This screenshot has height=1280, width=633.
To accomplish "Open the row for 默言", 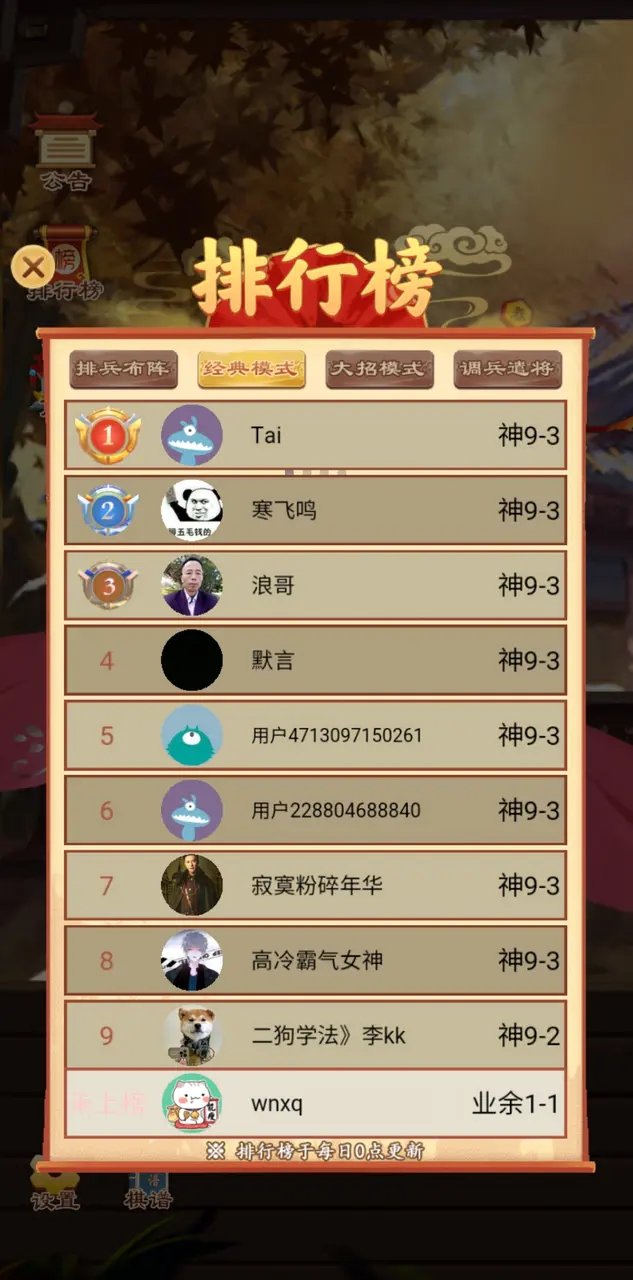I will click(315, 660).
